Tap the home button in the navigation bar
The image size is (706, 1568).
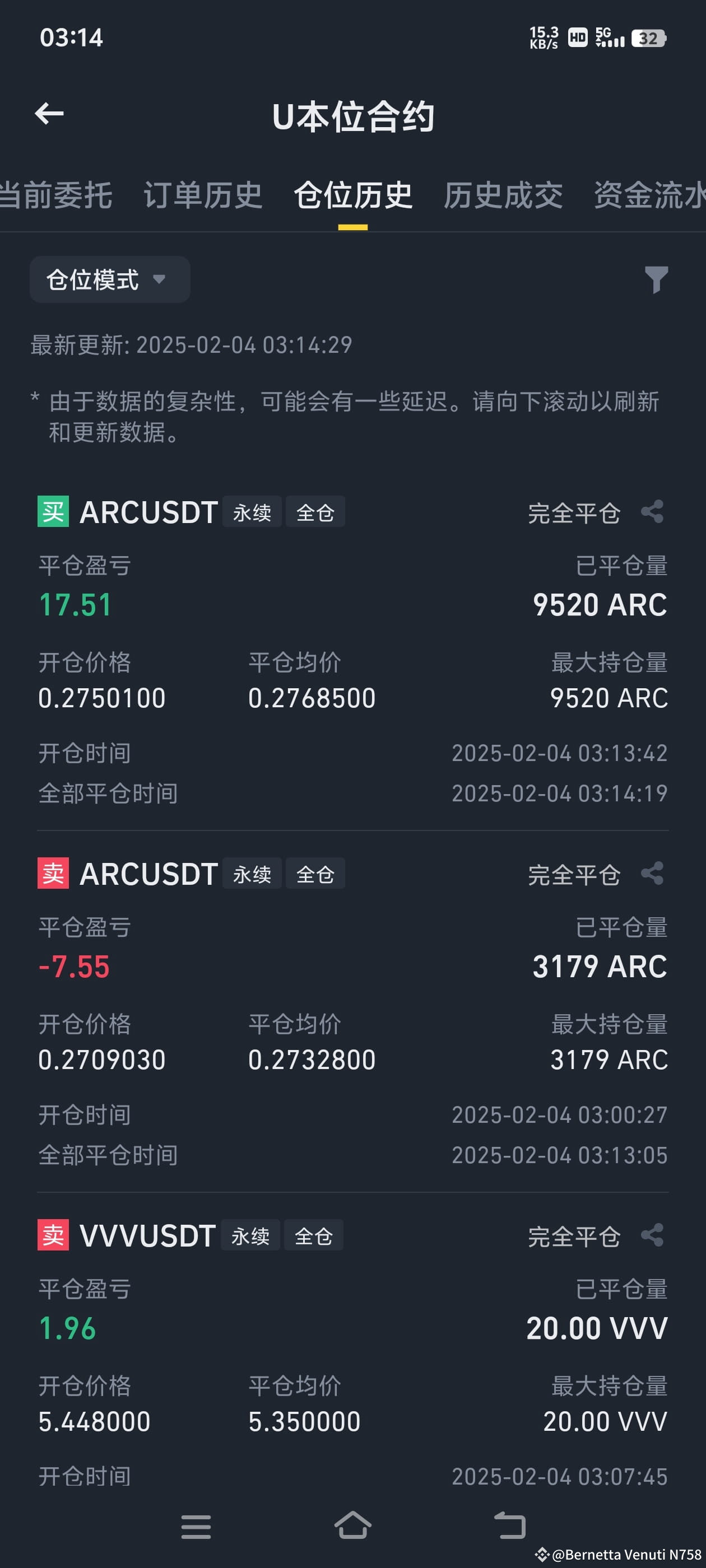point(352,1525)
